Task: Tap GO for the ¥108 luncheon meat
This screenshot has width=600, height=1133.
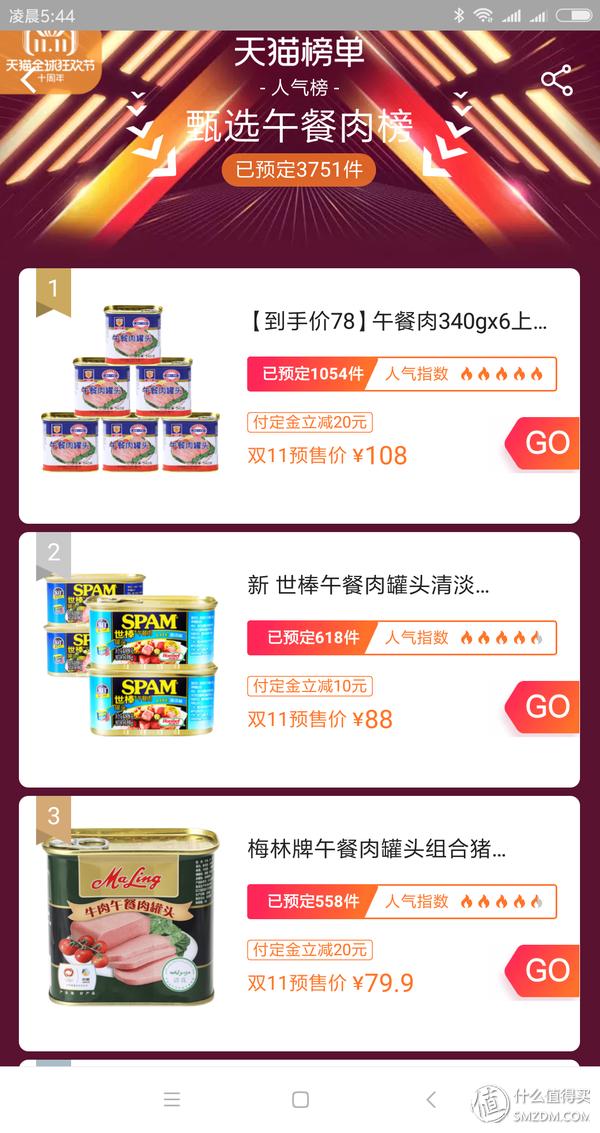Action: pyautogui.click(x=545, y=443)
